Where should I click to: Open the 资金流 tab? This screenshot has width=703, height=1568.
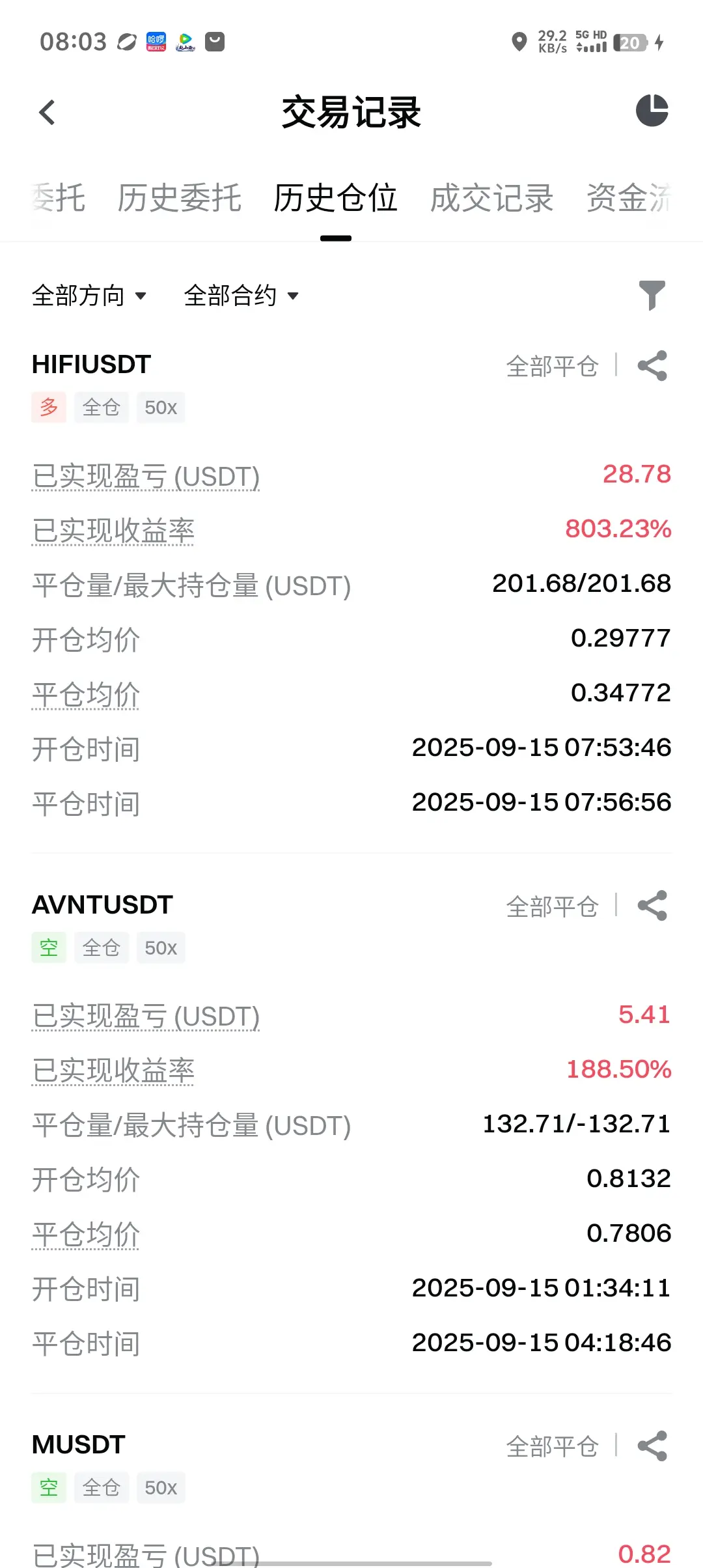pos(628,198)
